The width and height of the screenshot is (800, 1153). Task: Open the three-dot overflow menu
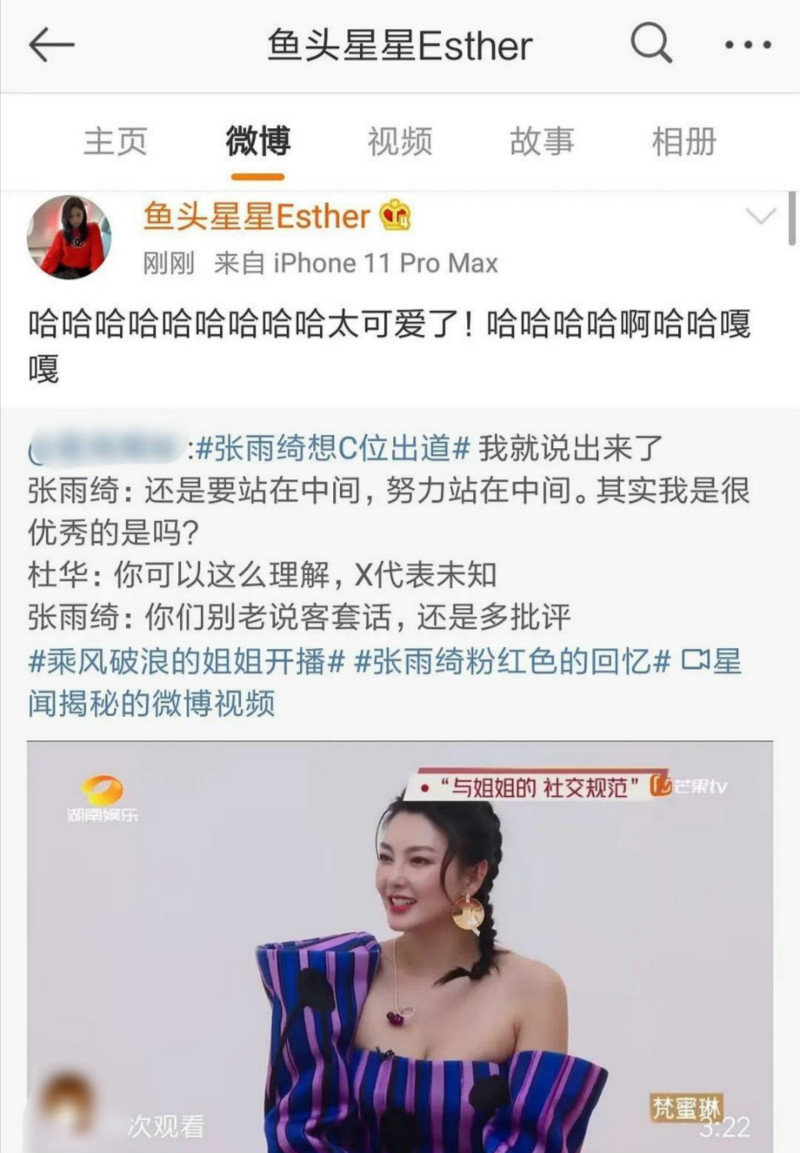point(747,45)
